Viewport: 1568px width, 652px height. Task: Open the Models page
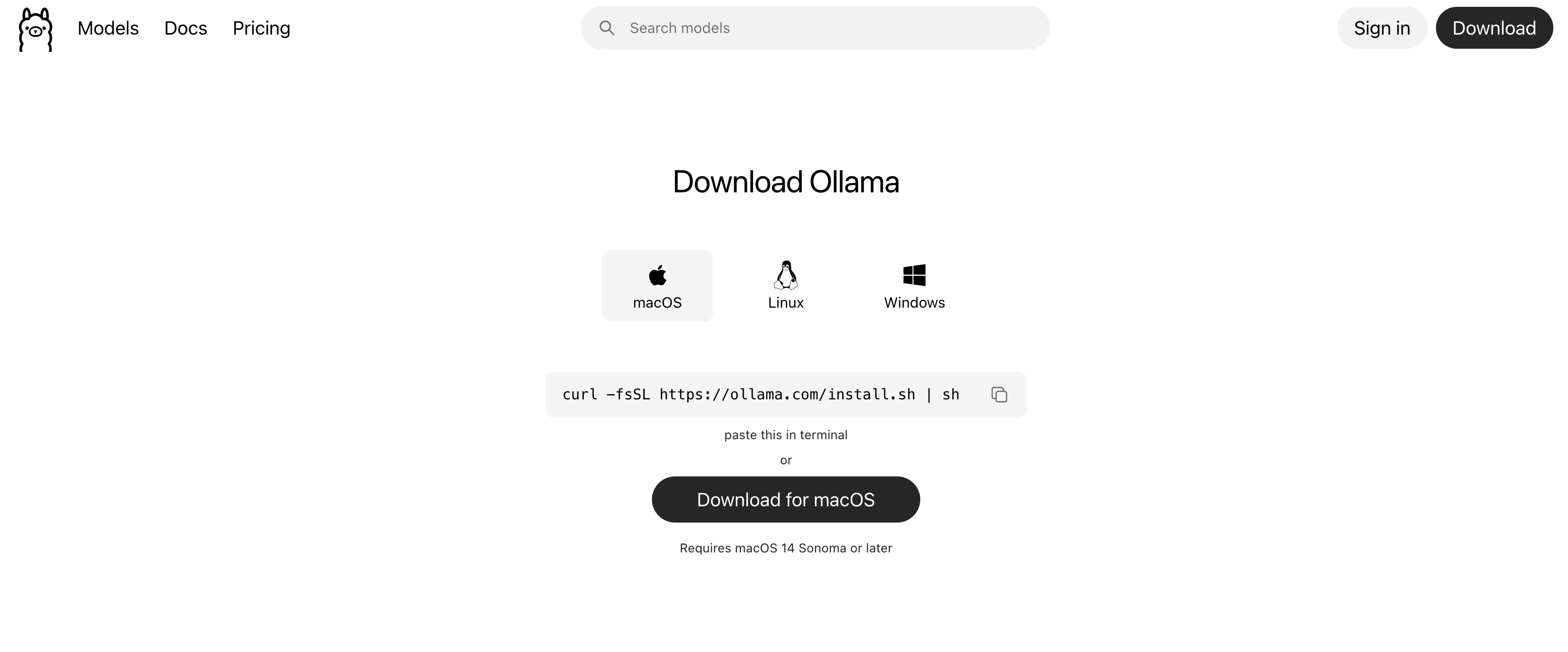(x=108, y=28)
